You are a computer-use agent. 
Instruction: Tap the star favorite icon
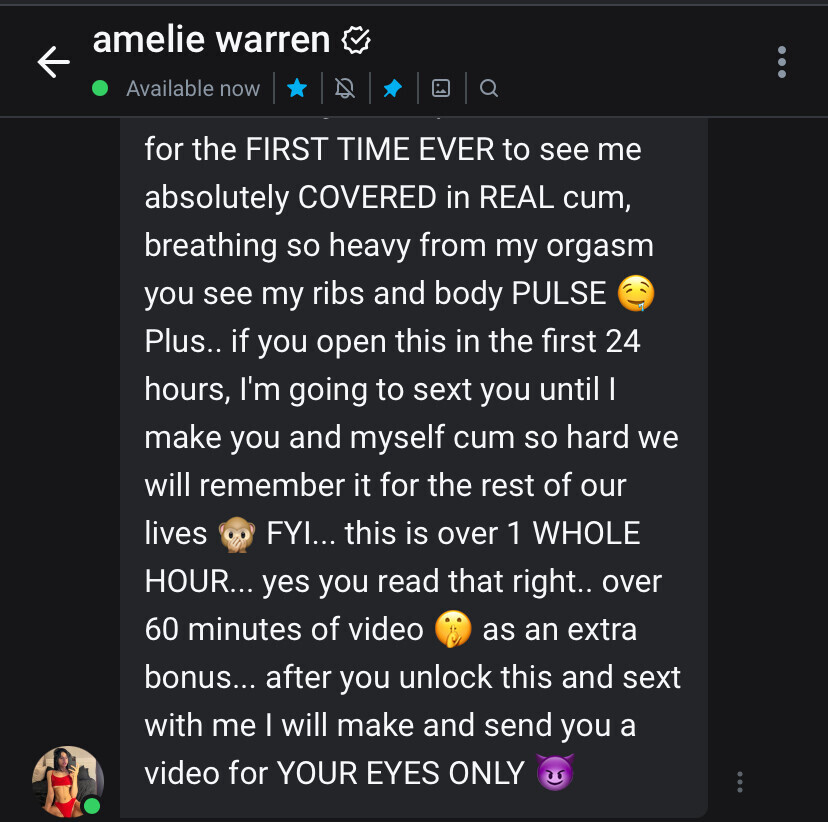(297, 89)
